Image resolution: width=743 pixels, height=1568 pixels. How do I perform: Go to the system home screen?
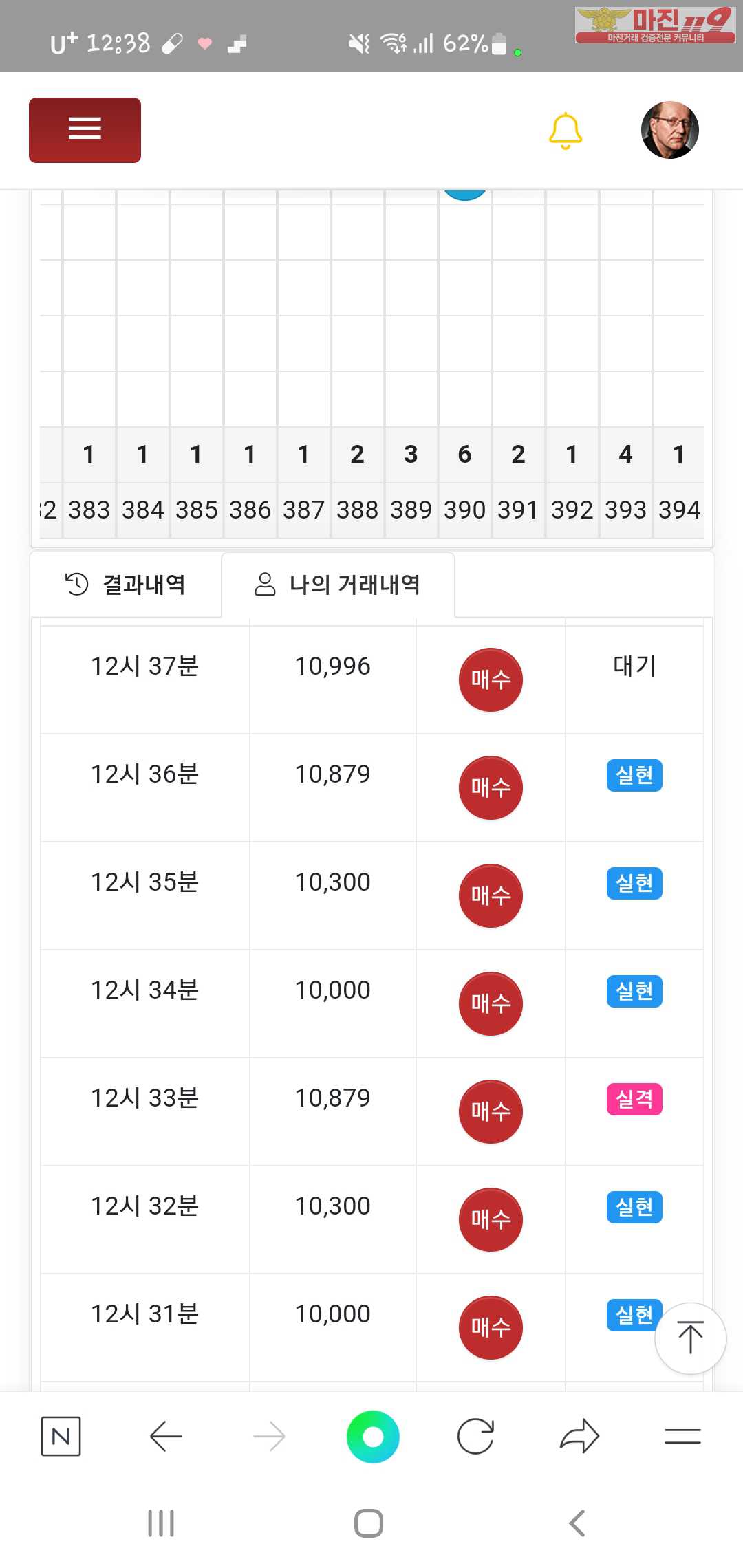click(369, 1523)
